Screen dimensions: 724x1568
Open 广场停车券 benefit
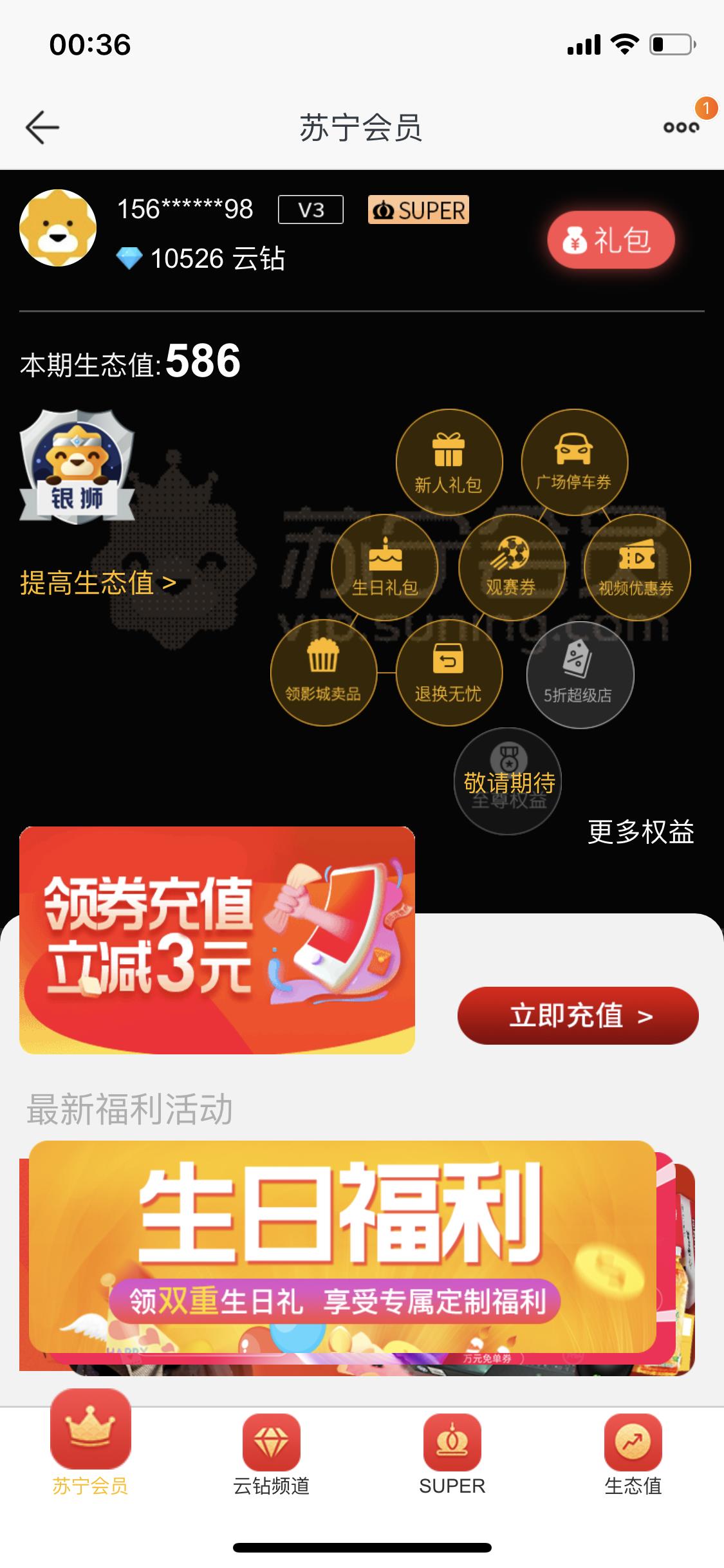(574, 461)
